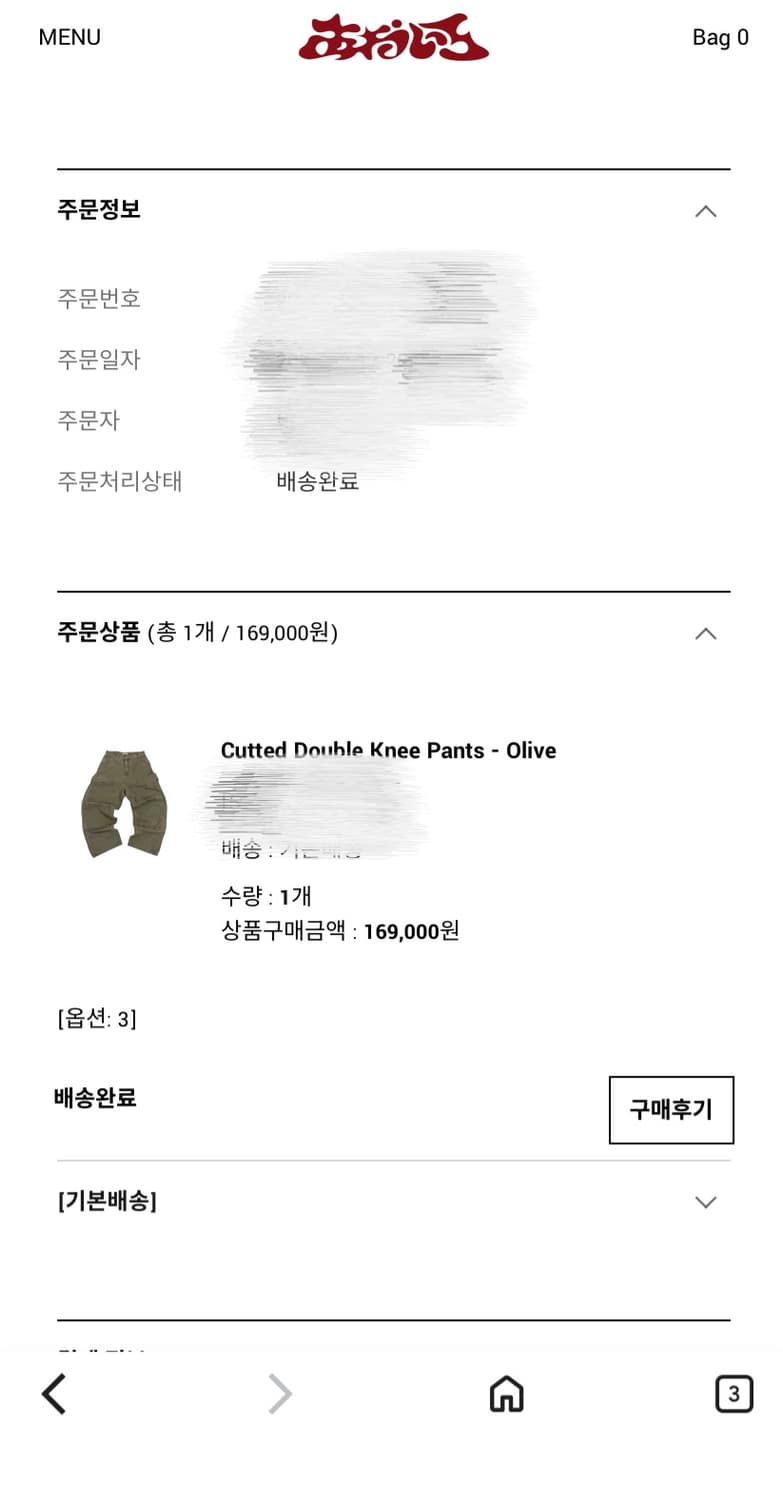Image resolution: width=783 pixels, height=1500 pixels.
Task: Tap the [옵션: 3] option label
Action: [x=97, y=1019]
